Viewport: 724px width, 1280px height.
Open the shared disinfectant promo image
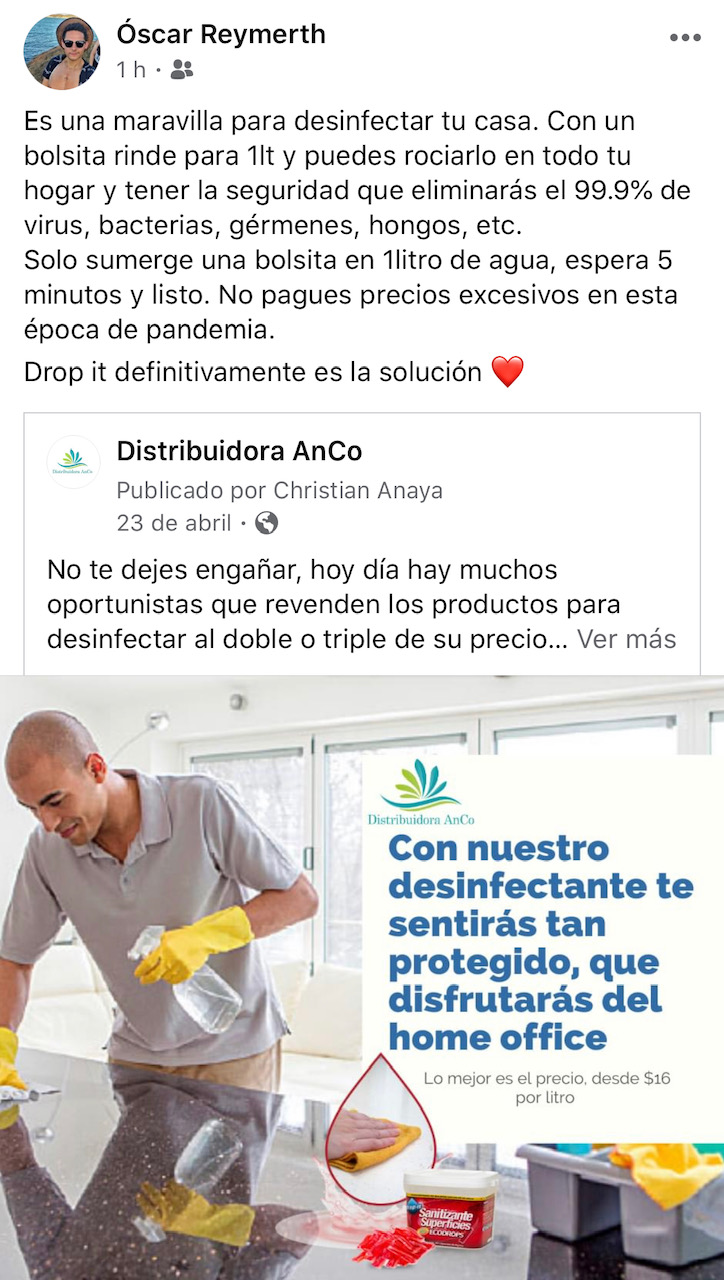click(x=362, y=977)
